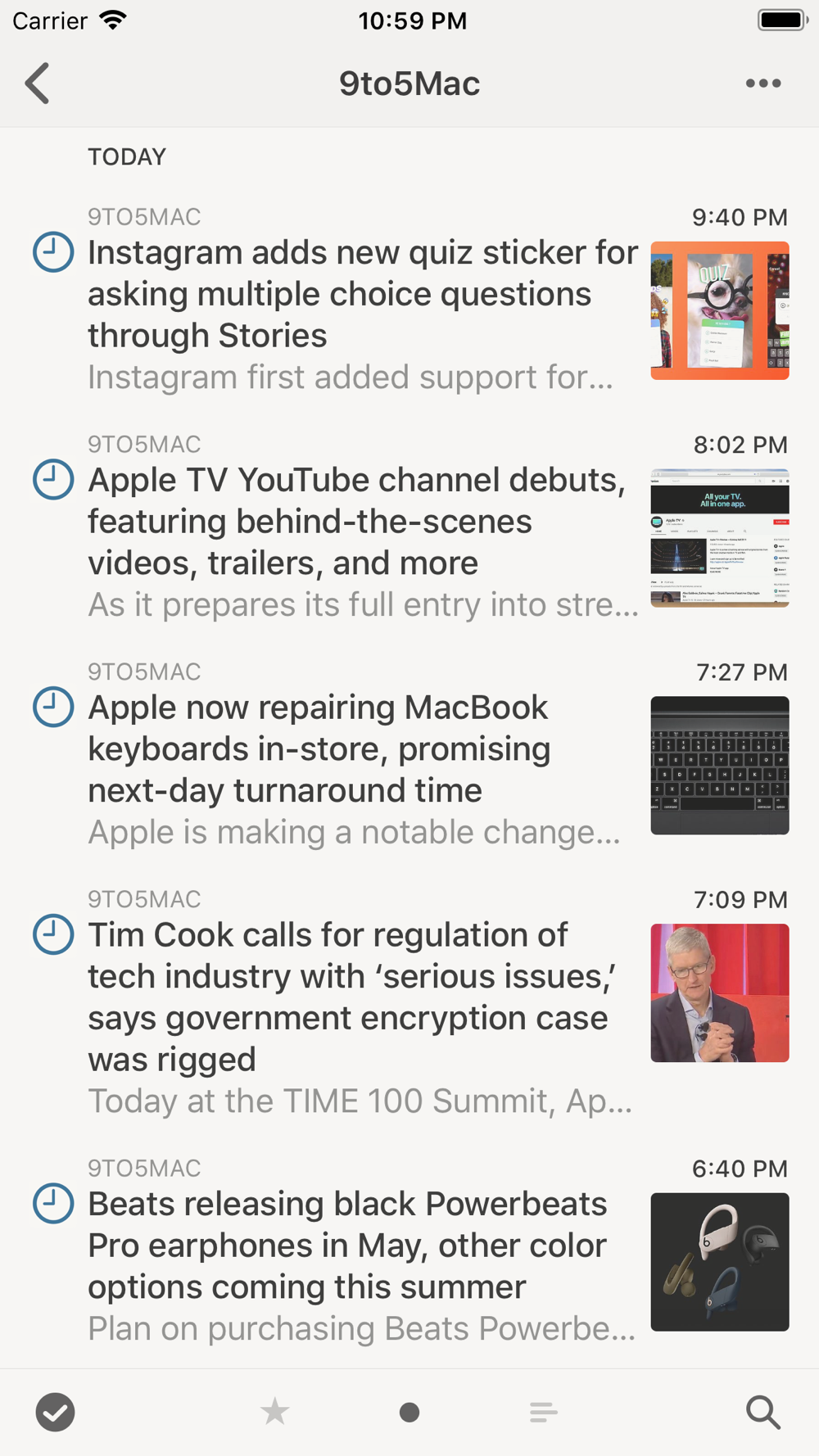Open the Tim Cook regulation article
Screen dimensions: 819x1456
(x=348, y=997)
